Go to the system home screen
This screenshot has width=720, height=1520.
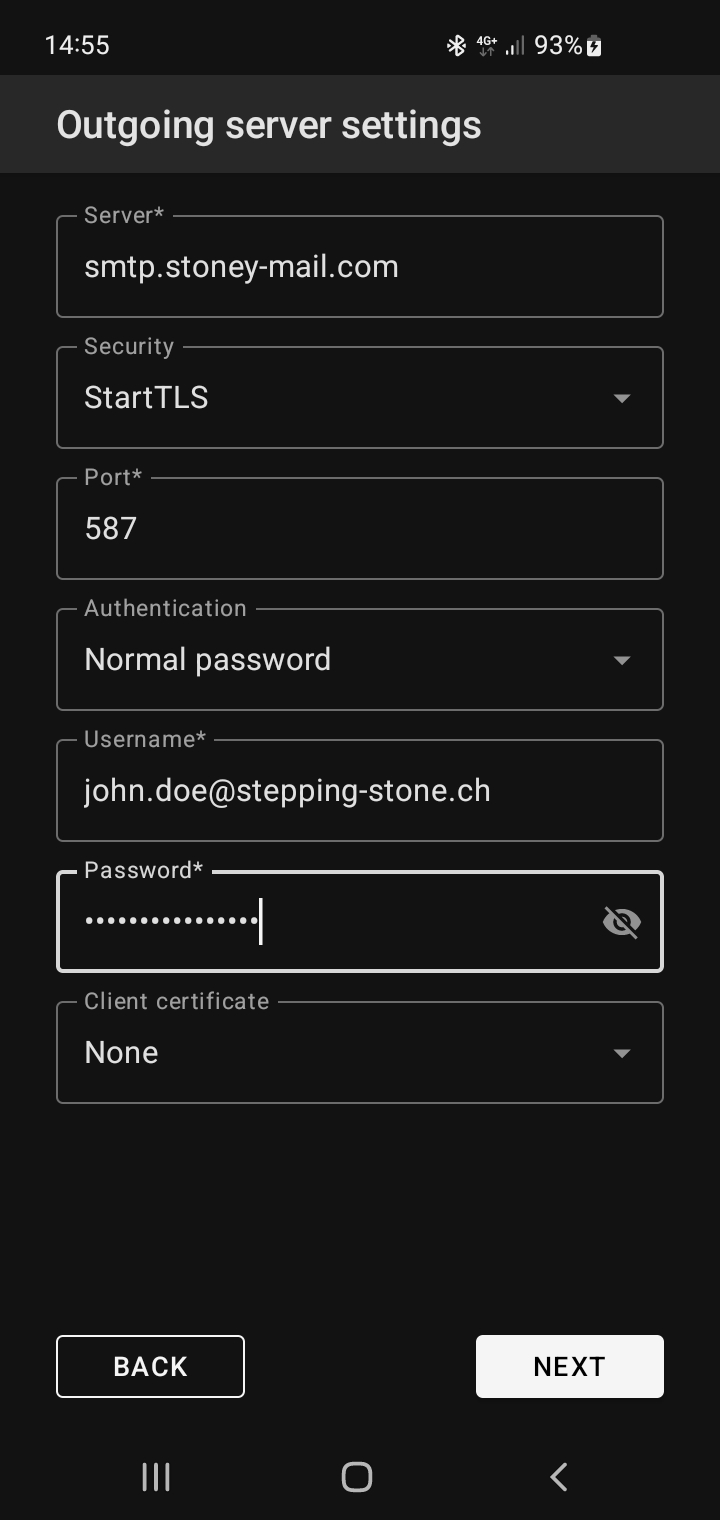pyautogui.click(x=357, y=1477)
